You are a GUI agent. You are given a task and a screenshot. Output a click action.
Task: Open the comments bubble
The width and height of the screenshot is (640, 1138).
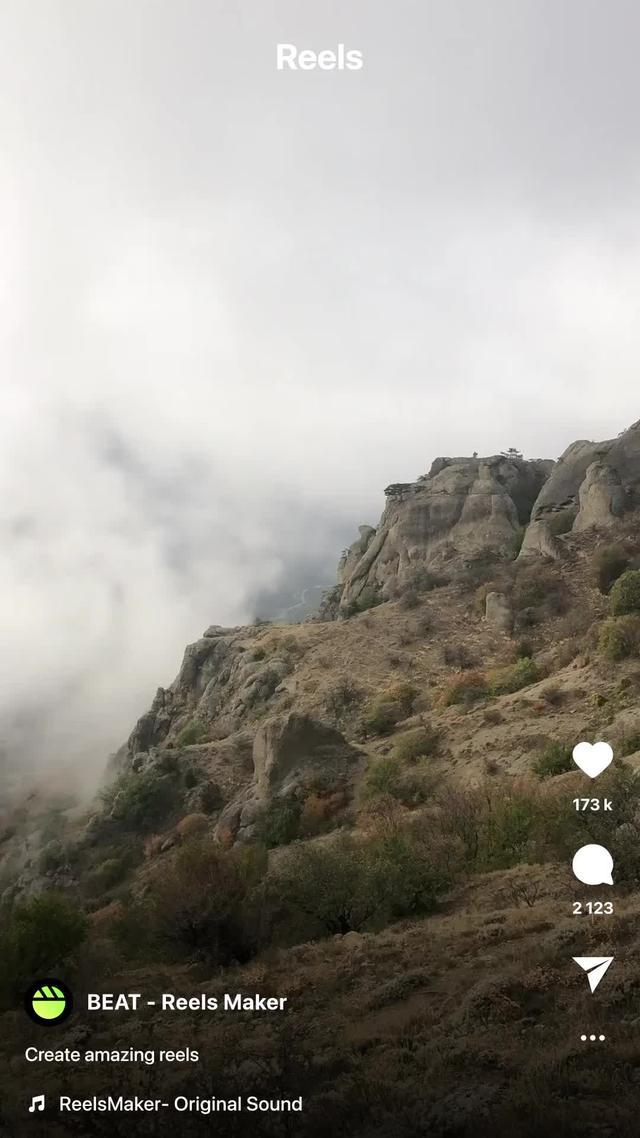coord(592,865)
